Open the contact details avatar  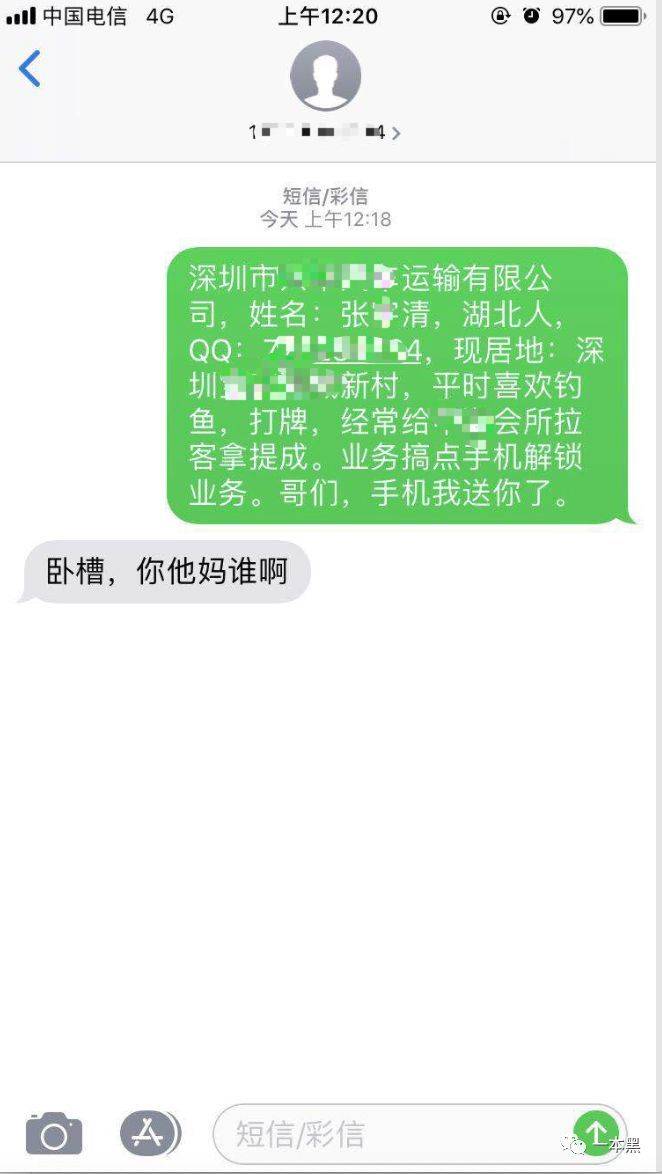[x=325, y=76]
